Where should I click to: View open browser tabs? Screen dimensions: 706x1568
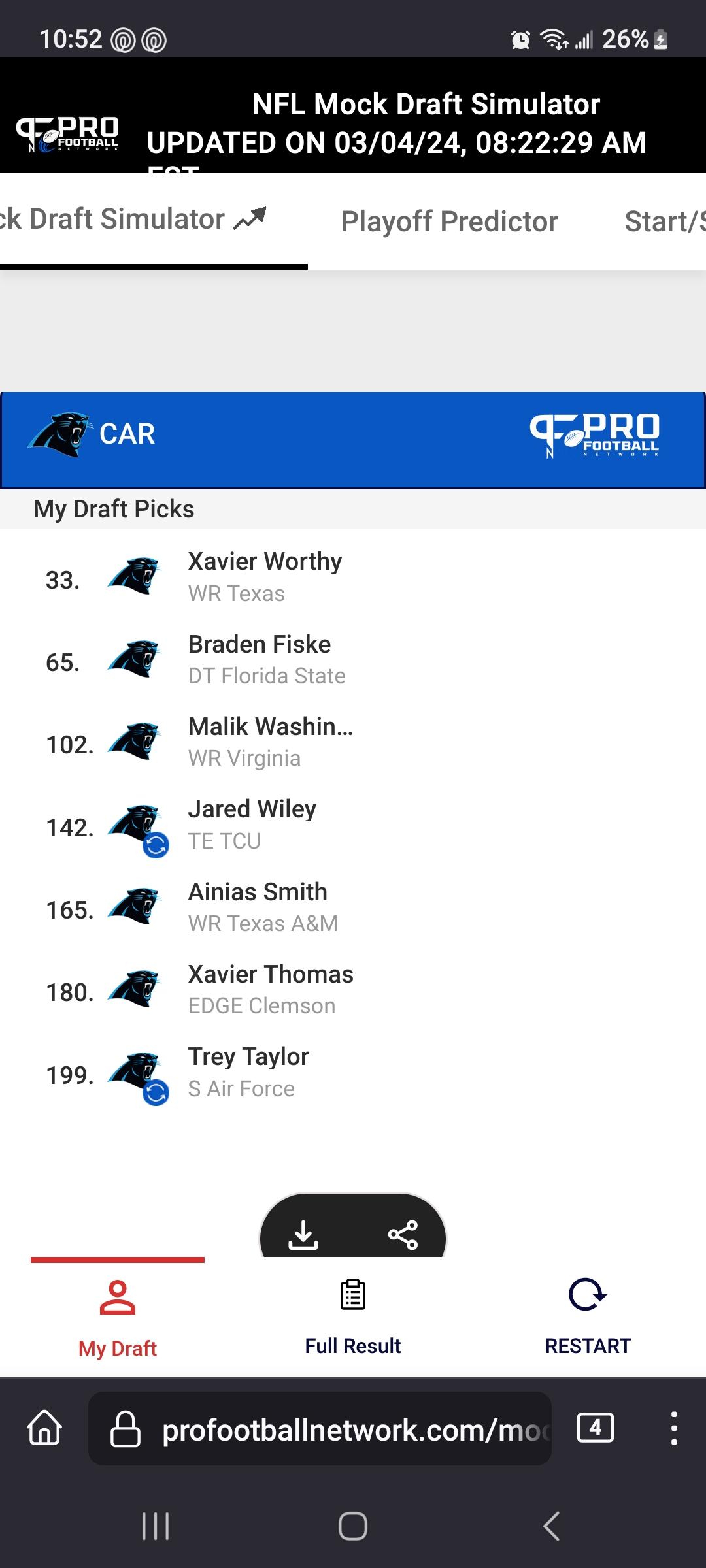(x=596, y=1428)
